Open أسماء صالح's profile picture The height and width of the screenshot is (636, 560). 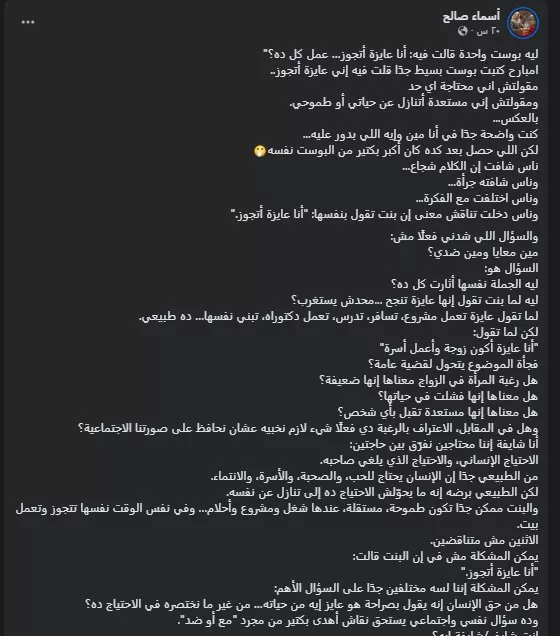(523, 23)
